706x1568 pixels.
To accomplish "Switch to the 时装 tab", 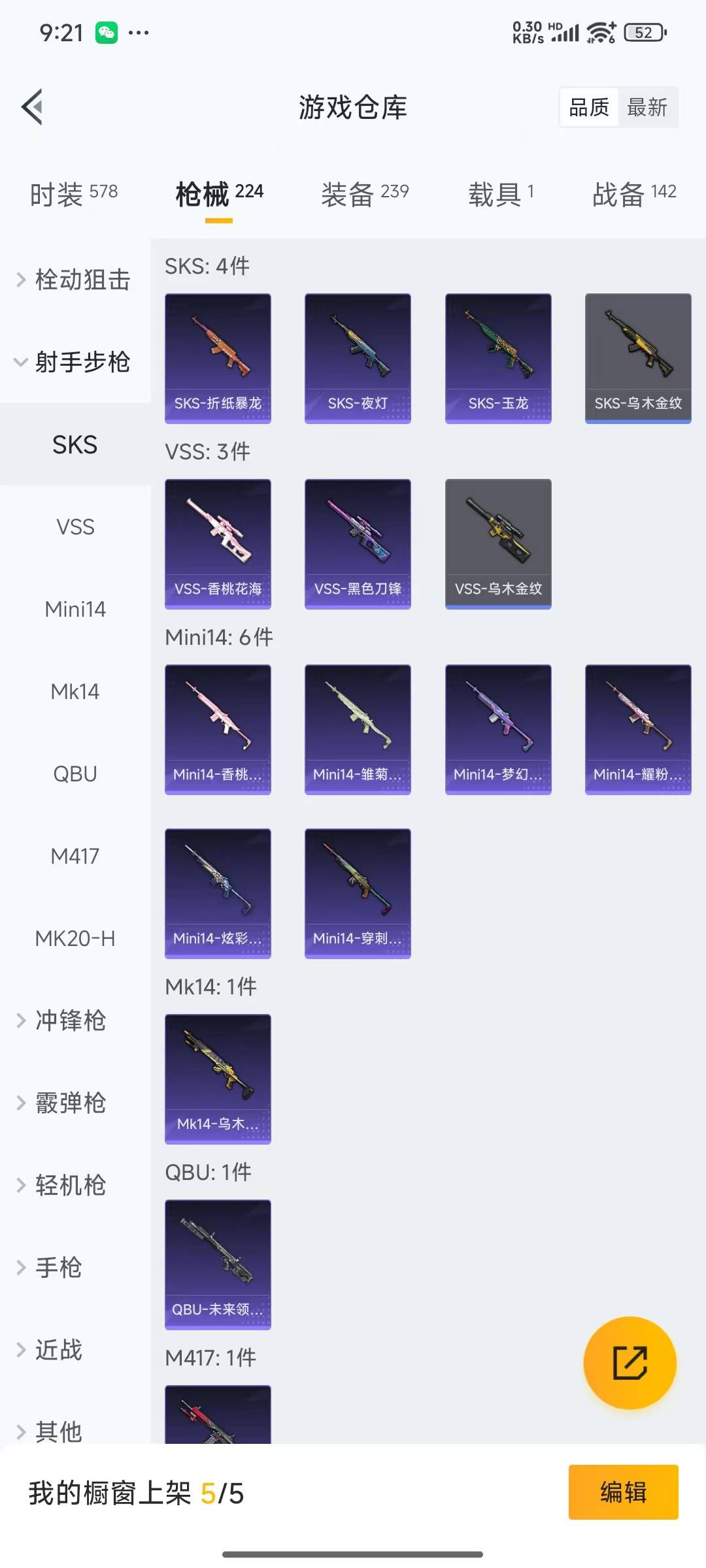I will coord(74,193).
